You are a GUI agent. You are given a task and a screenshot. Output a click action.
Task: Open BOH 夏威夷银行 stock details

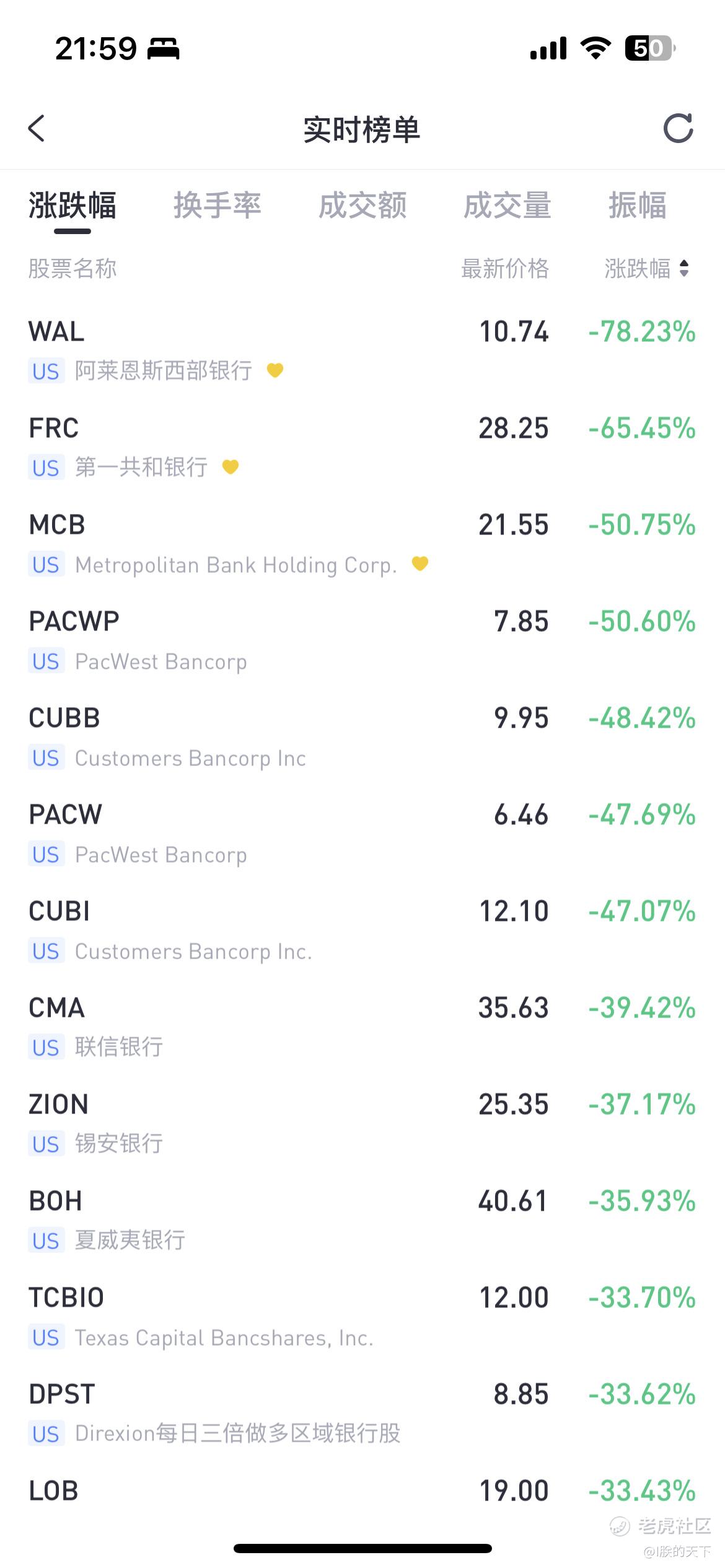362,1219
